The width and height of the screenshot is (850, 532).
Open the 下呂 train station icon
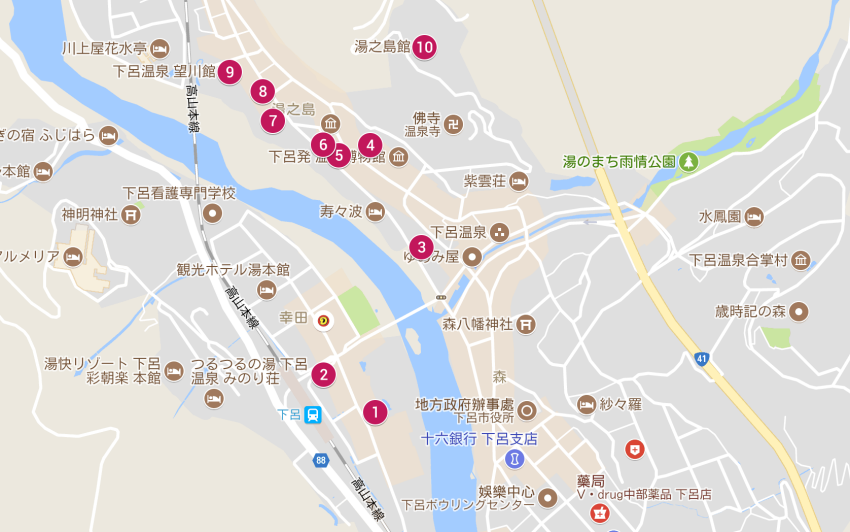[x=314, y=415]
